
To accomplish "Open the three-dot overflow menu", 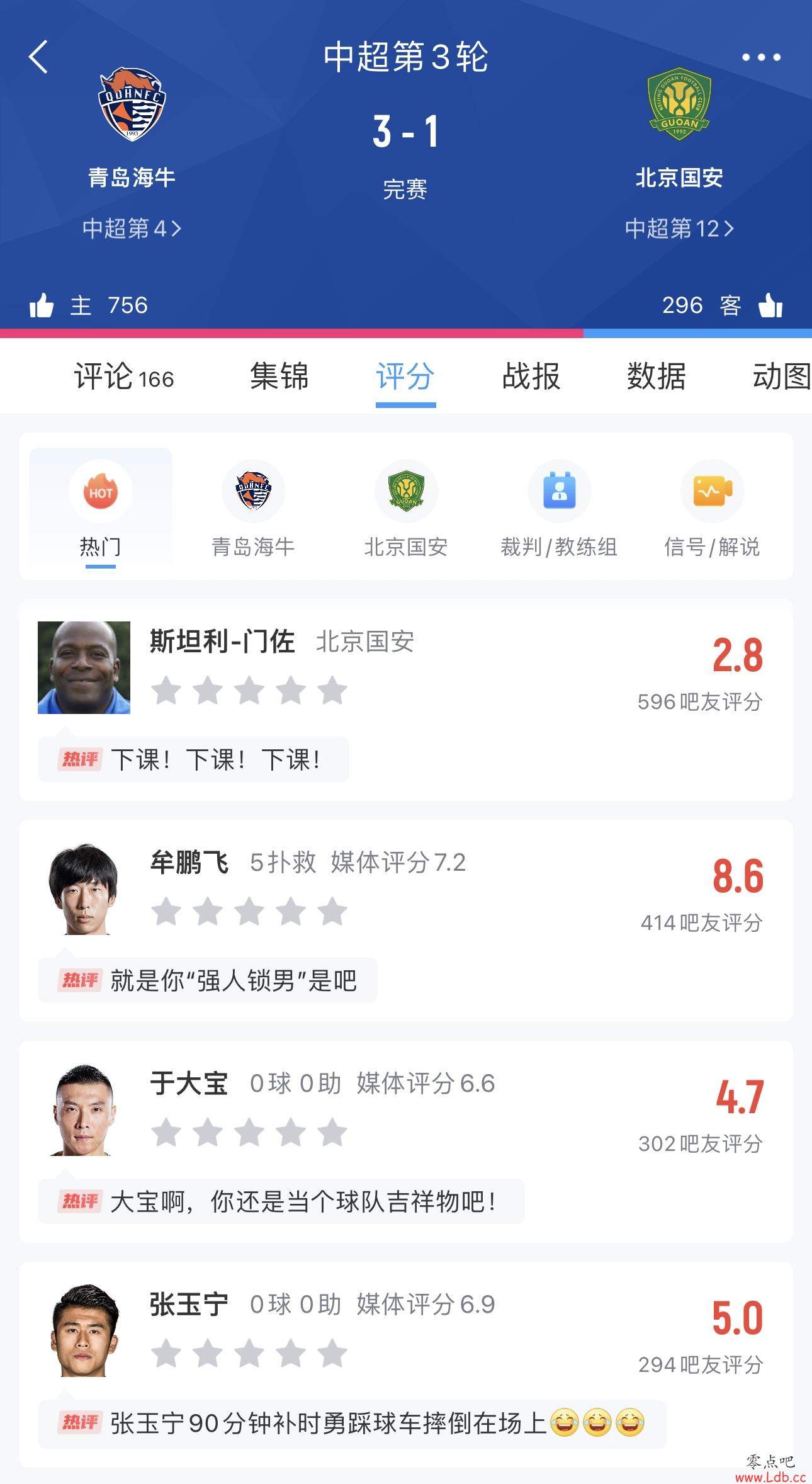I will [761, 57].
